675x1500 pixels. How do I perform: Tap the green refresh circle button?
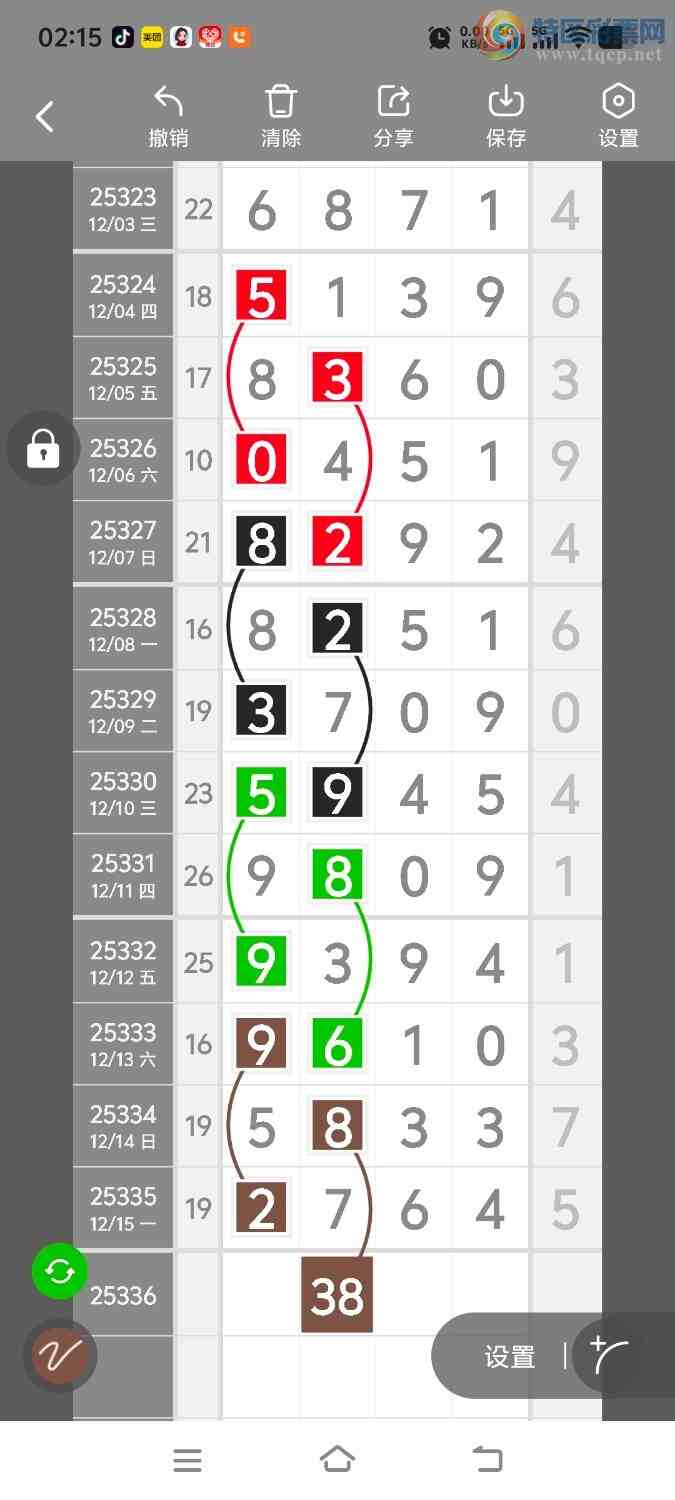point(60,1271)
